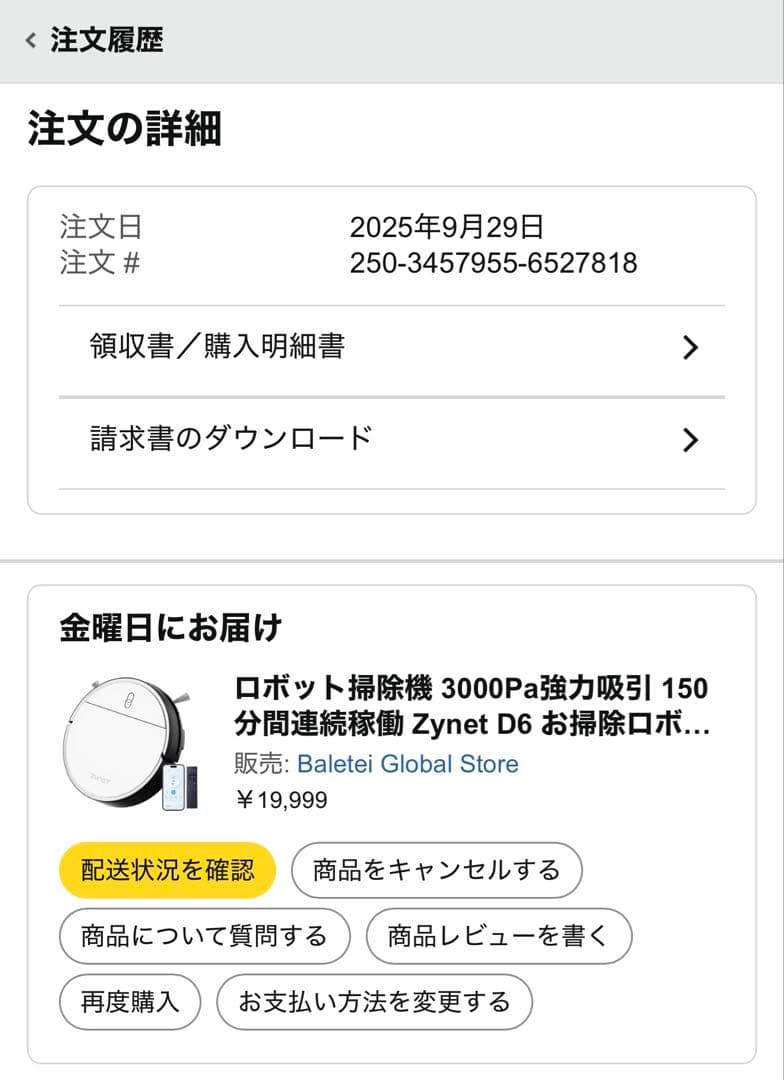Reorder the robot vacuum using 再度購入
The height and width of the screenshot is (1080, 784).
[128, 1001]
